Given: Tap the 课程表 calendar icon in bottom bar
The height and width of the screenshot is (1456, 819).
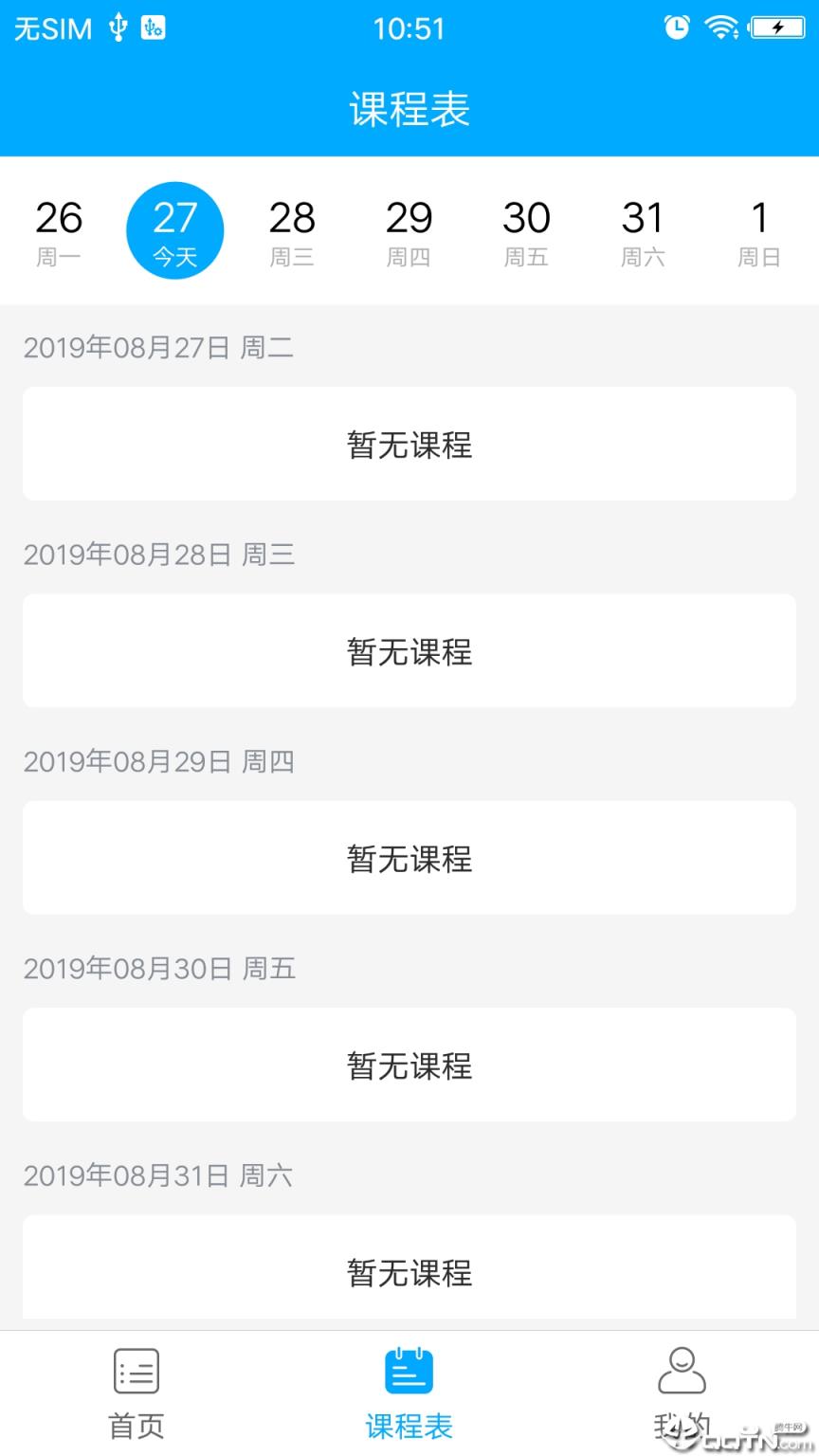Looking at the screenshot, I should coord(409,1372).
